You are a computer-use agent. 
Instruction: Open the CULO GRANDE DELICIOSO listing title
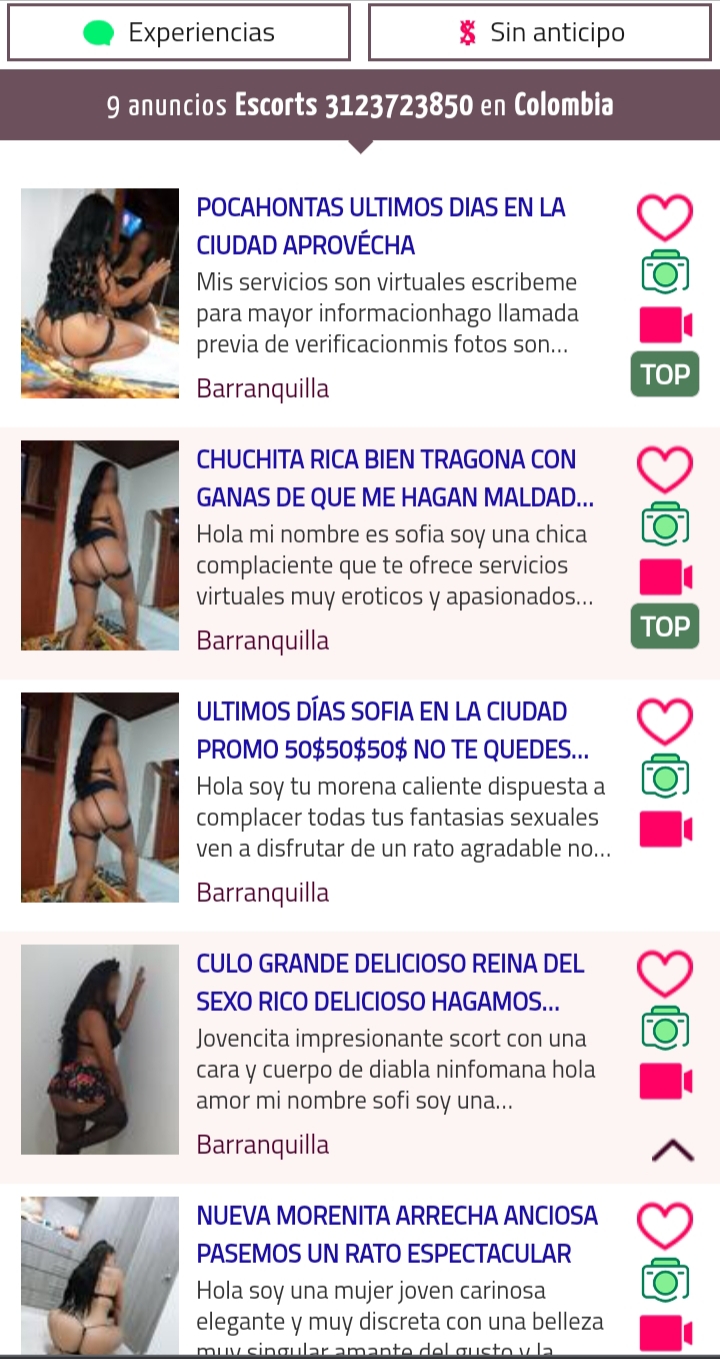pos(390,982)
